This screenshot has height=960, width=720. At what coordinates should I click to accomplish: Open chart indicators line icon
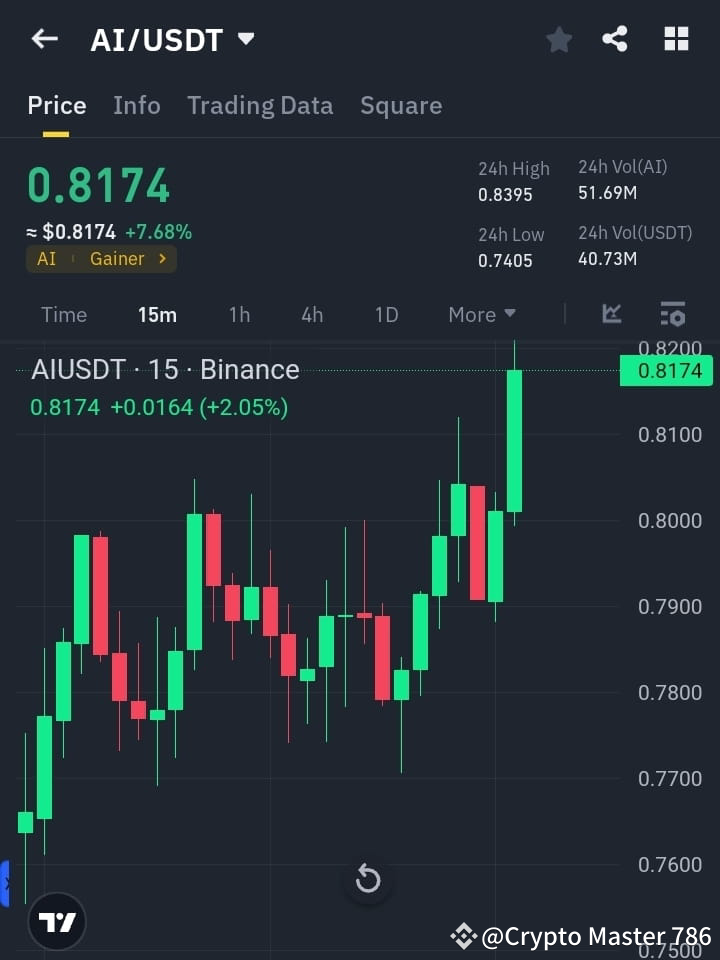pyautogui.click(x=612, y=314)
